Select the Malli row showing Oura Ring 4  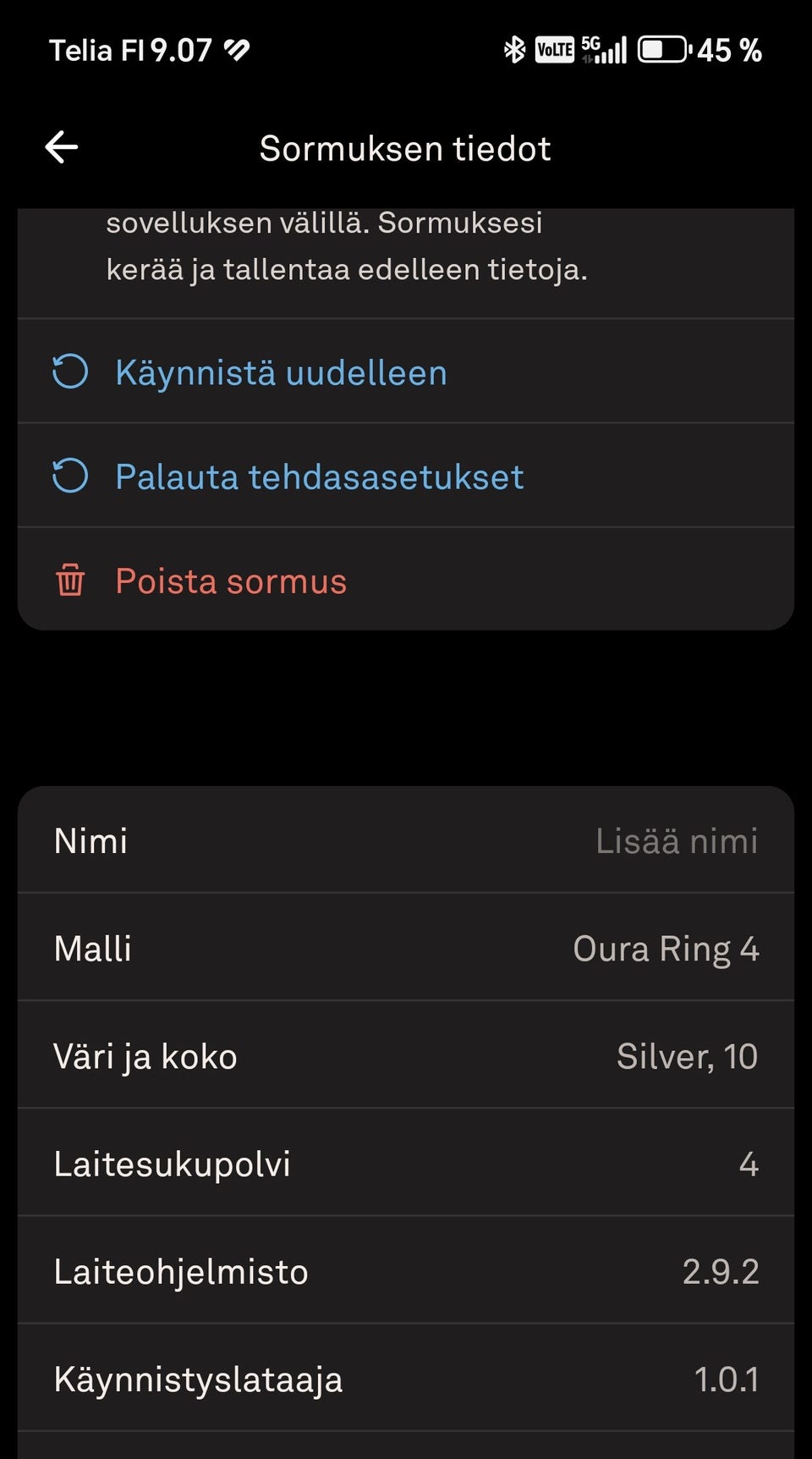click(406, 948)
